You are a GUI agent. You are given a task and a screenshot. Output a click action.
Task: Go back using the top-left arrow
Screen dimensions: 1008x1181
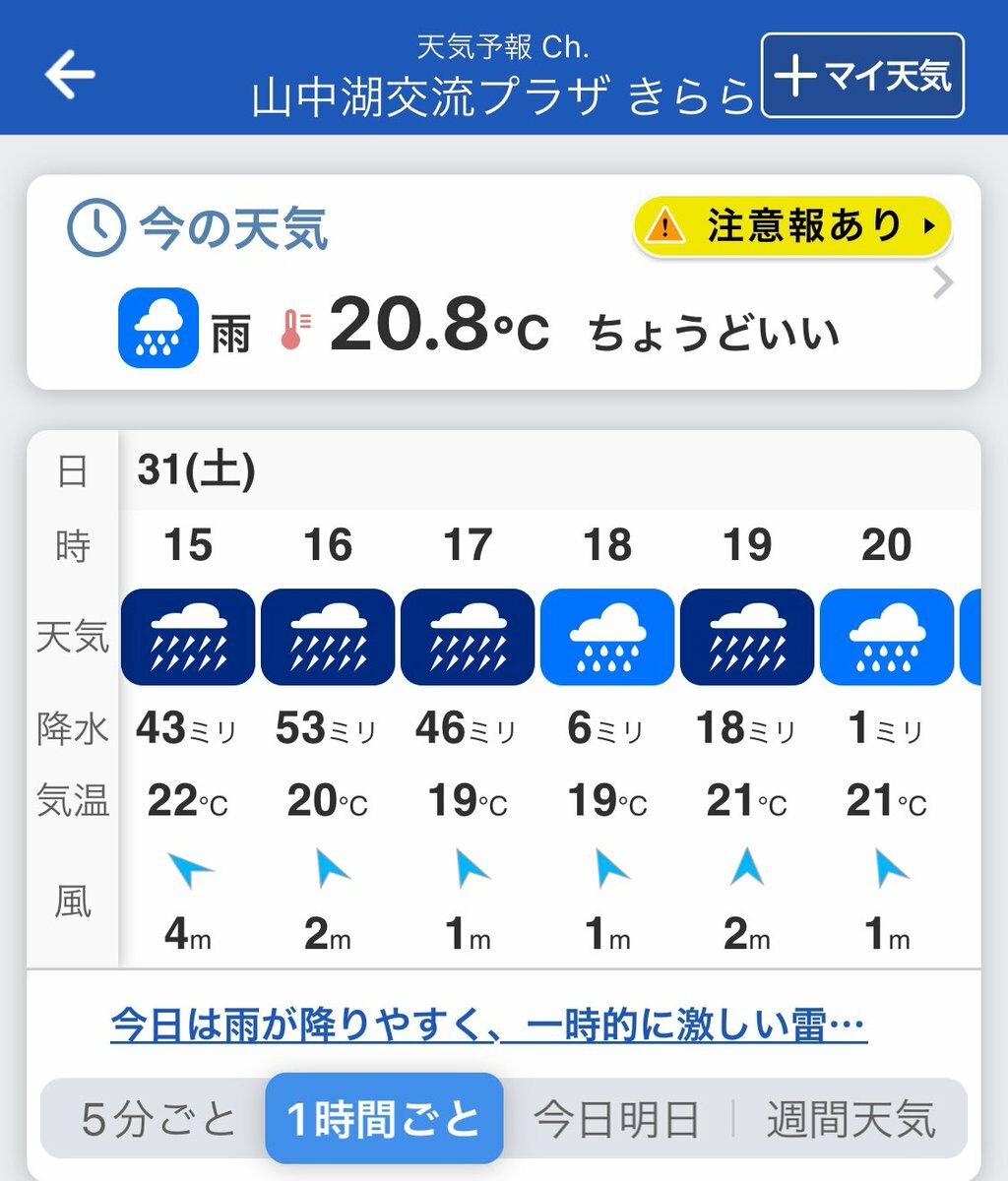[x=70, y=75]
